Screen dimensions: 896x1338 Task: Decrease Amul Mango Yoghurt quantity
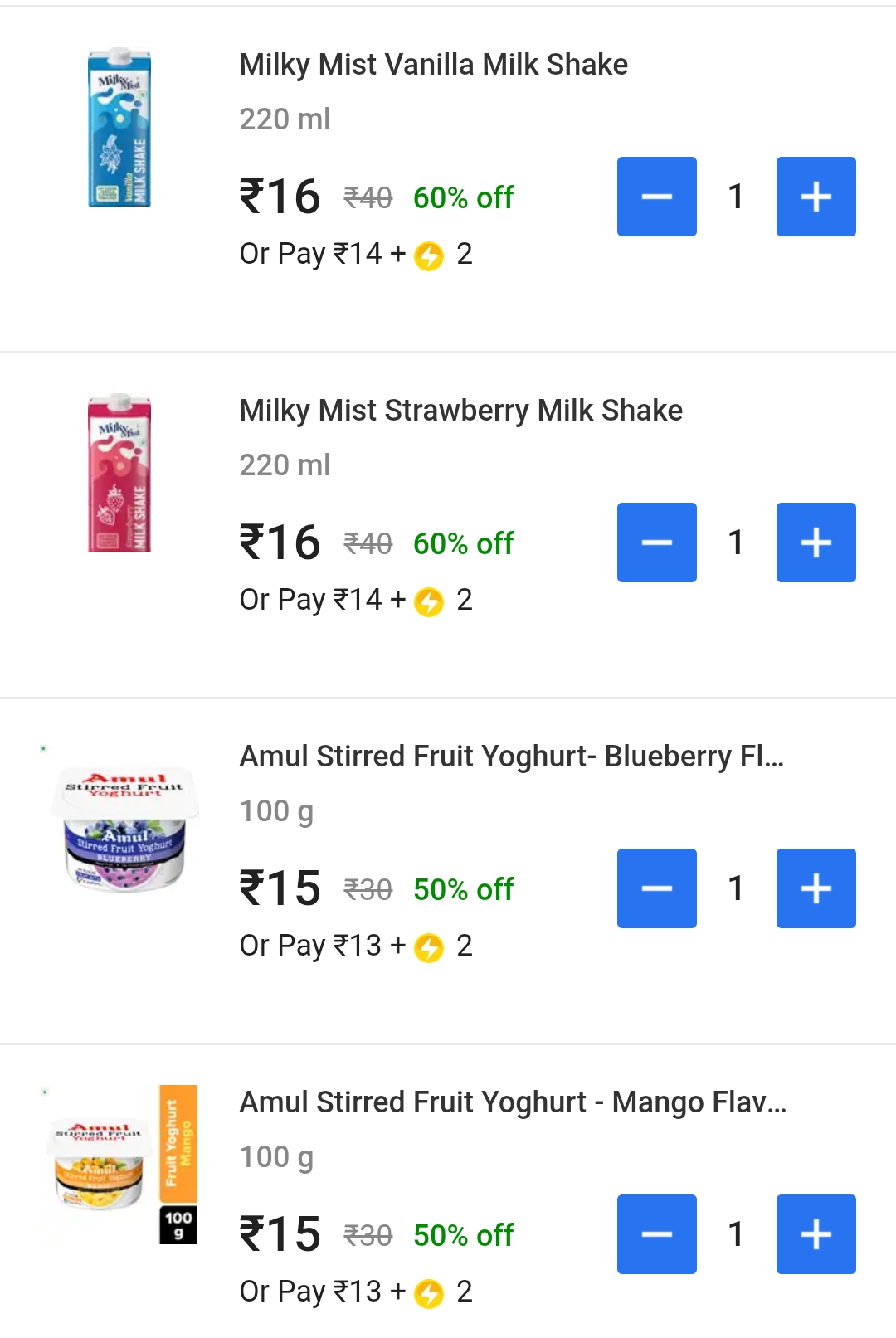[x=656, y=1234]
